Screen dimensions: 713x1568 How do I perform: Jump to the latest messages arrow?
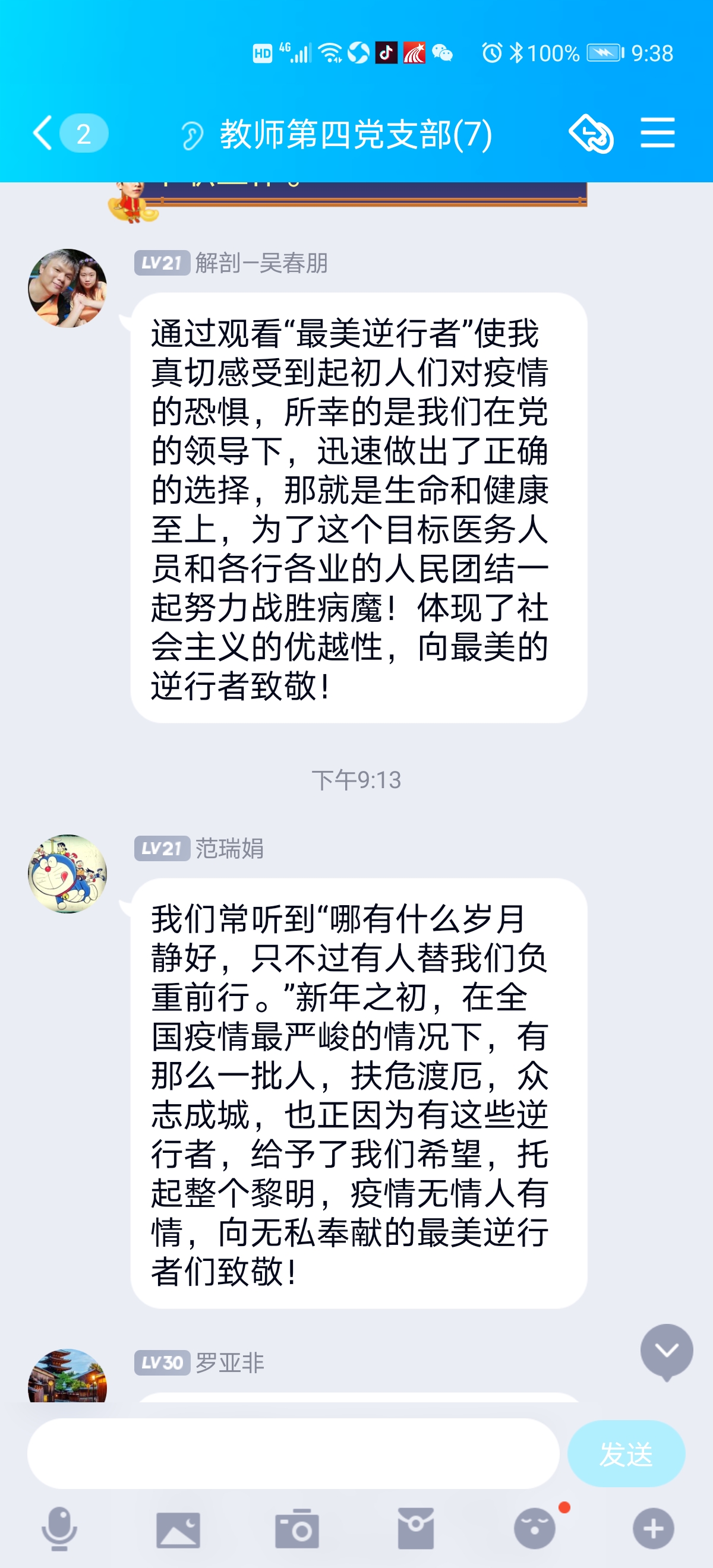[x=667, y=1351]
